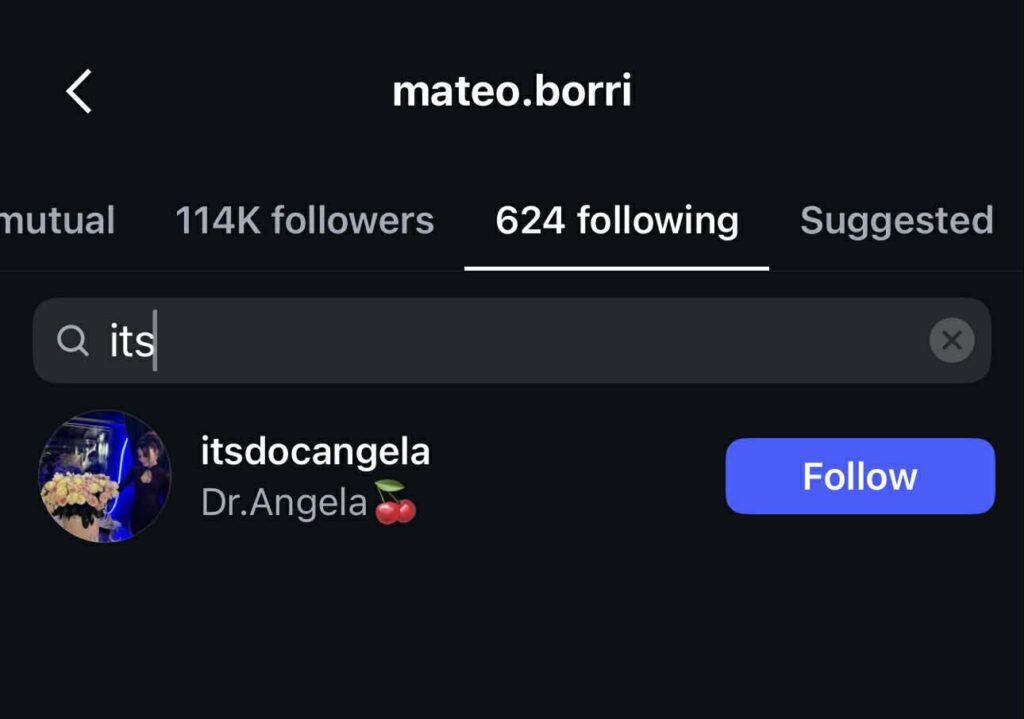Screen dimensions: 1024x719
Task: Switch to the 114K followers tab
Action: pos(304,221)
